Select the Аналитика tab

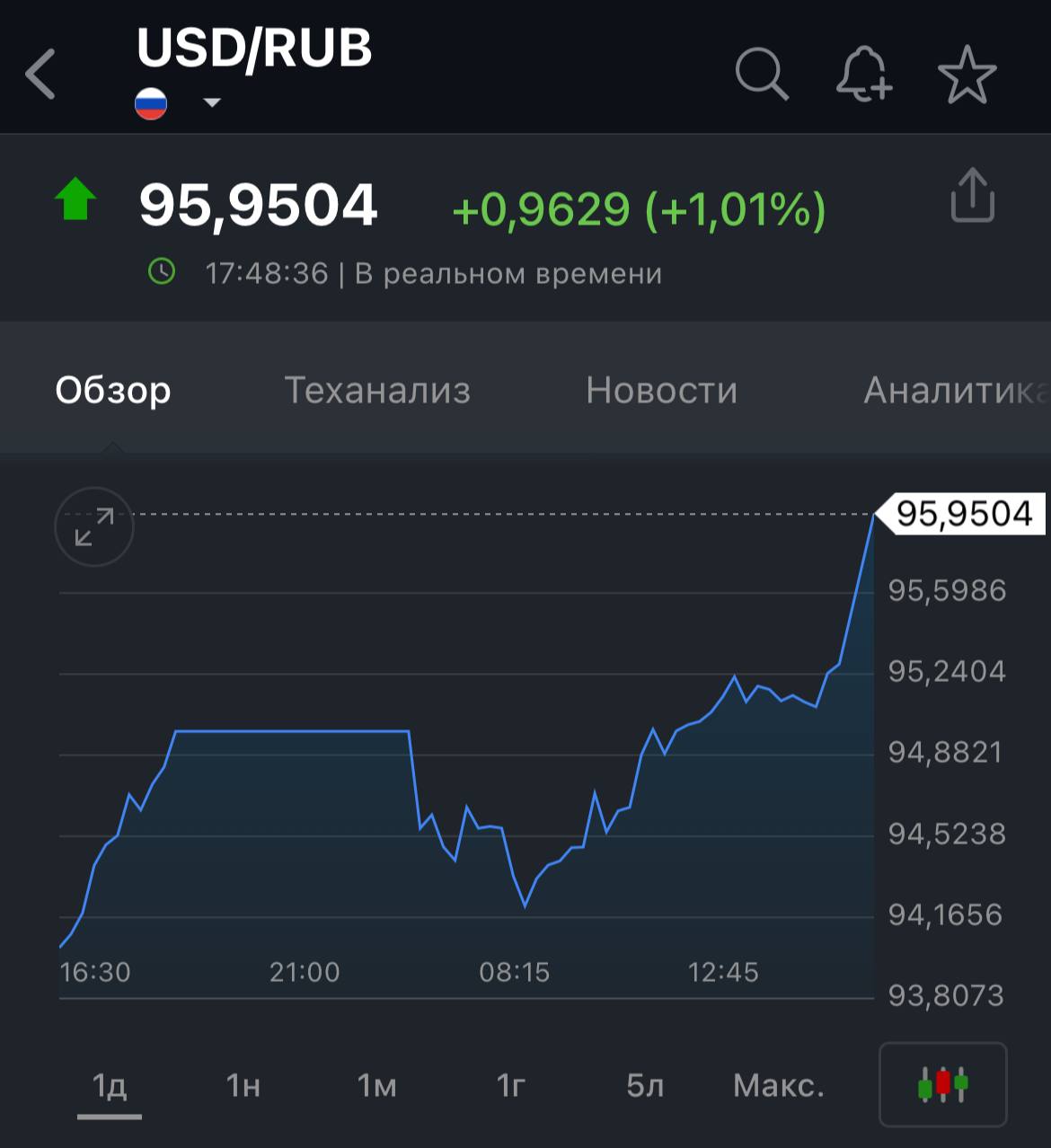point(954,391)
